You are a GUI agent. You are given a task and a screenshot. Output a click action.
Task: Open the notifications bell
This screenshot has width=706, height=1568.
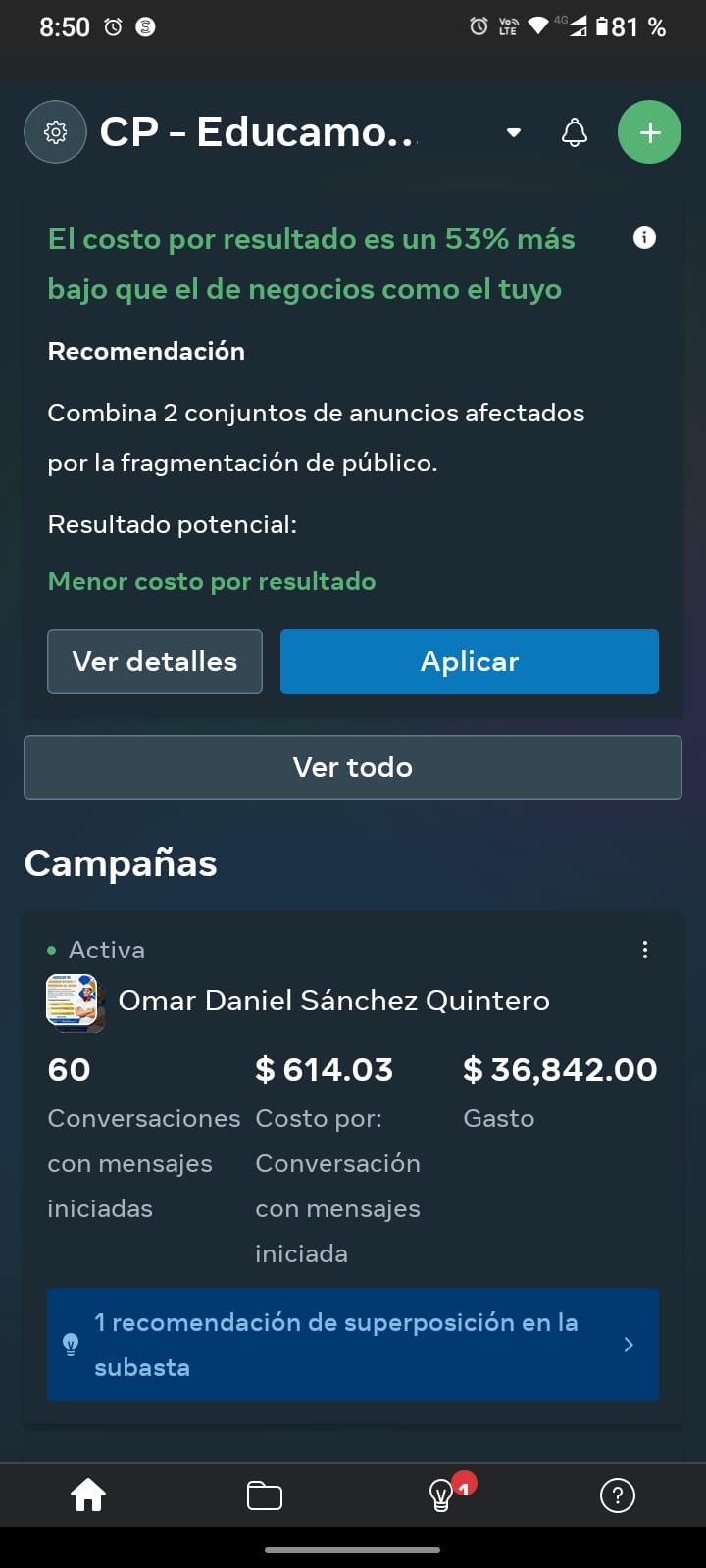(575, 132)
